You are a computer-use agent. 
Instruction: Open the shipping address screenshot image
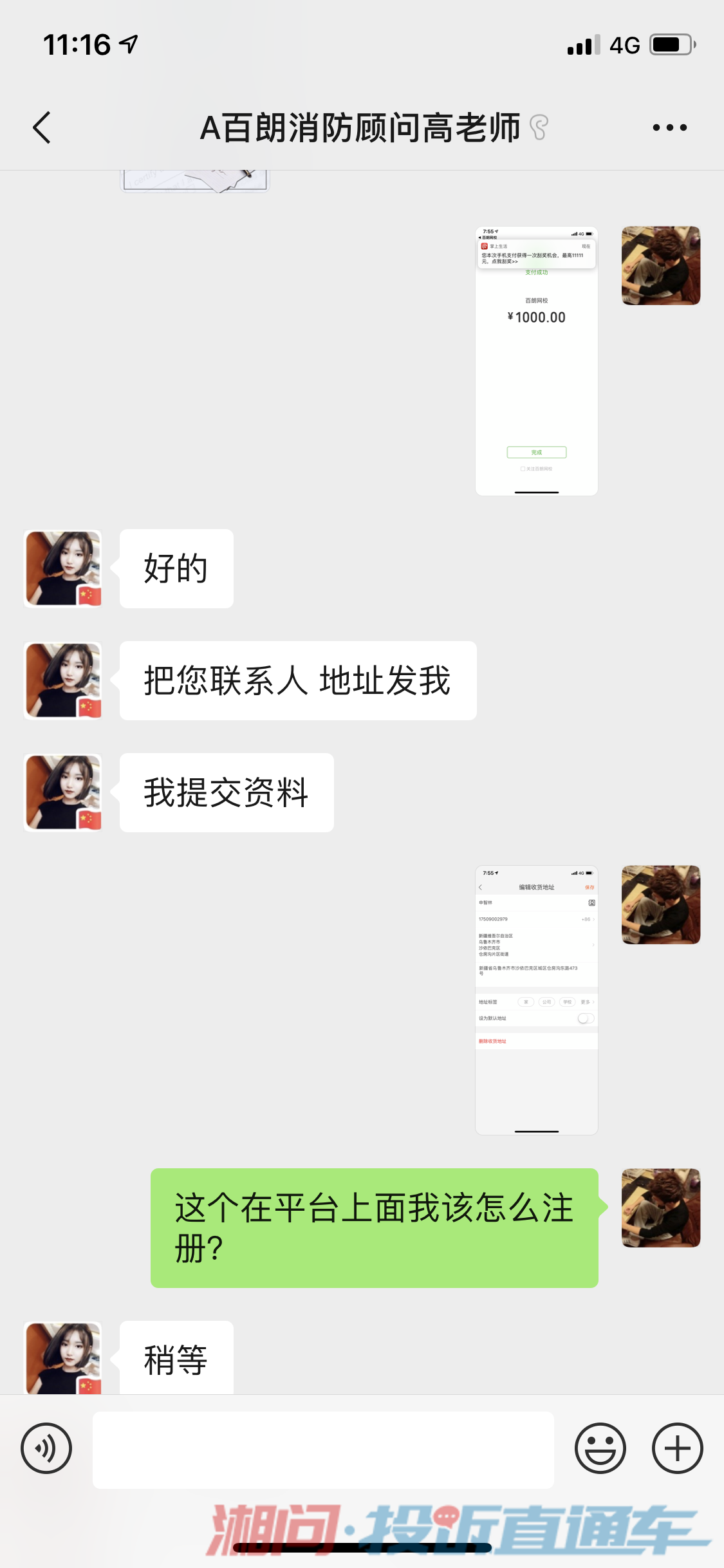[x=536, y=1000]
